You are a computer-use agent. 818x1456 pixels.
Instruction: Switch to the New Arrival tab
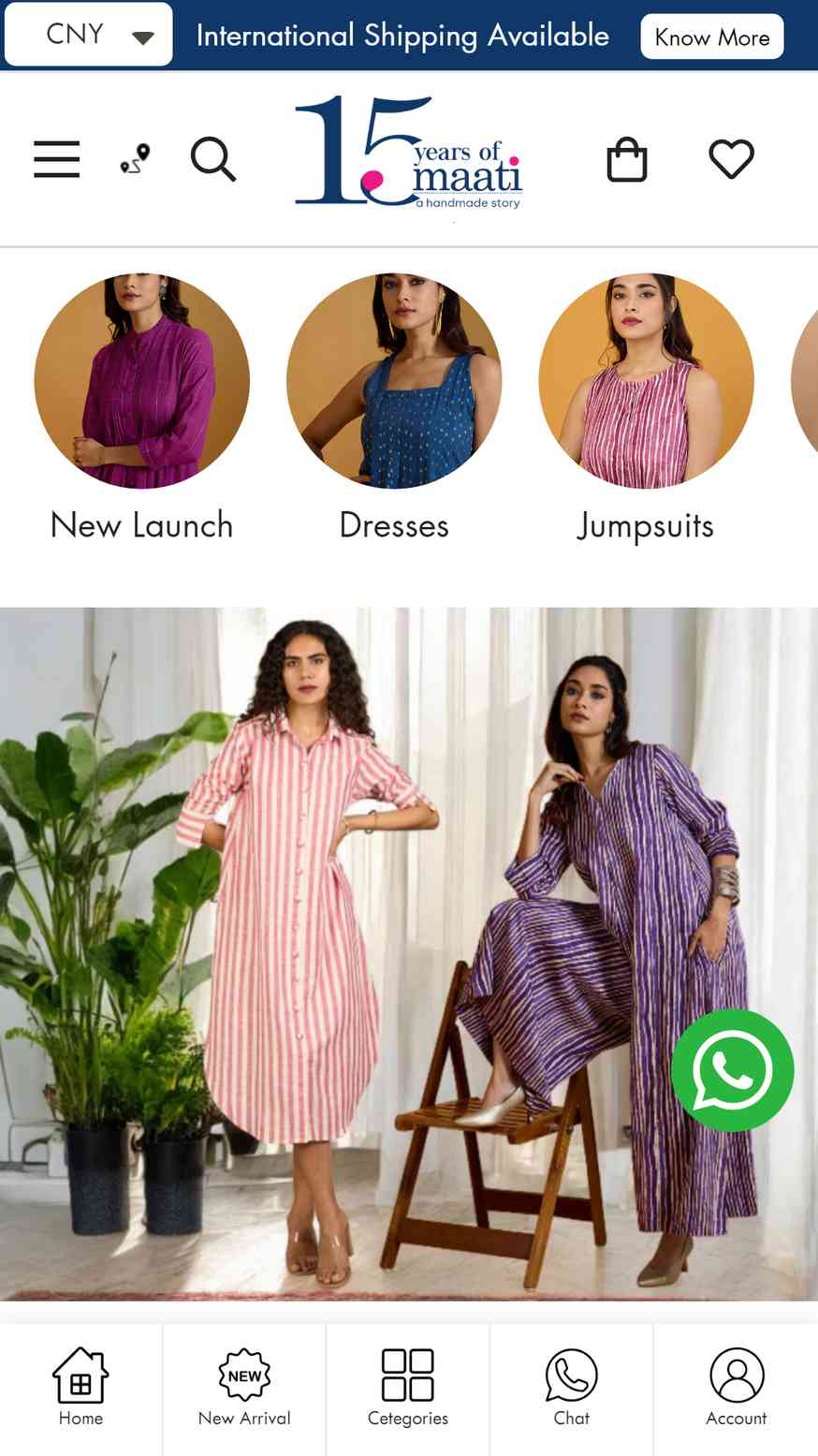pos(244,1389)
